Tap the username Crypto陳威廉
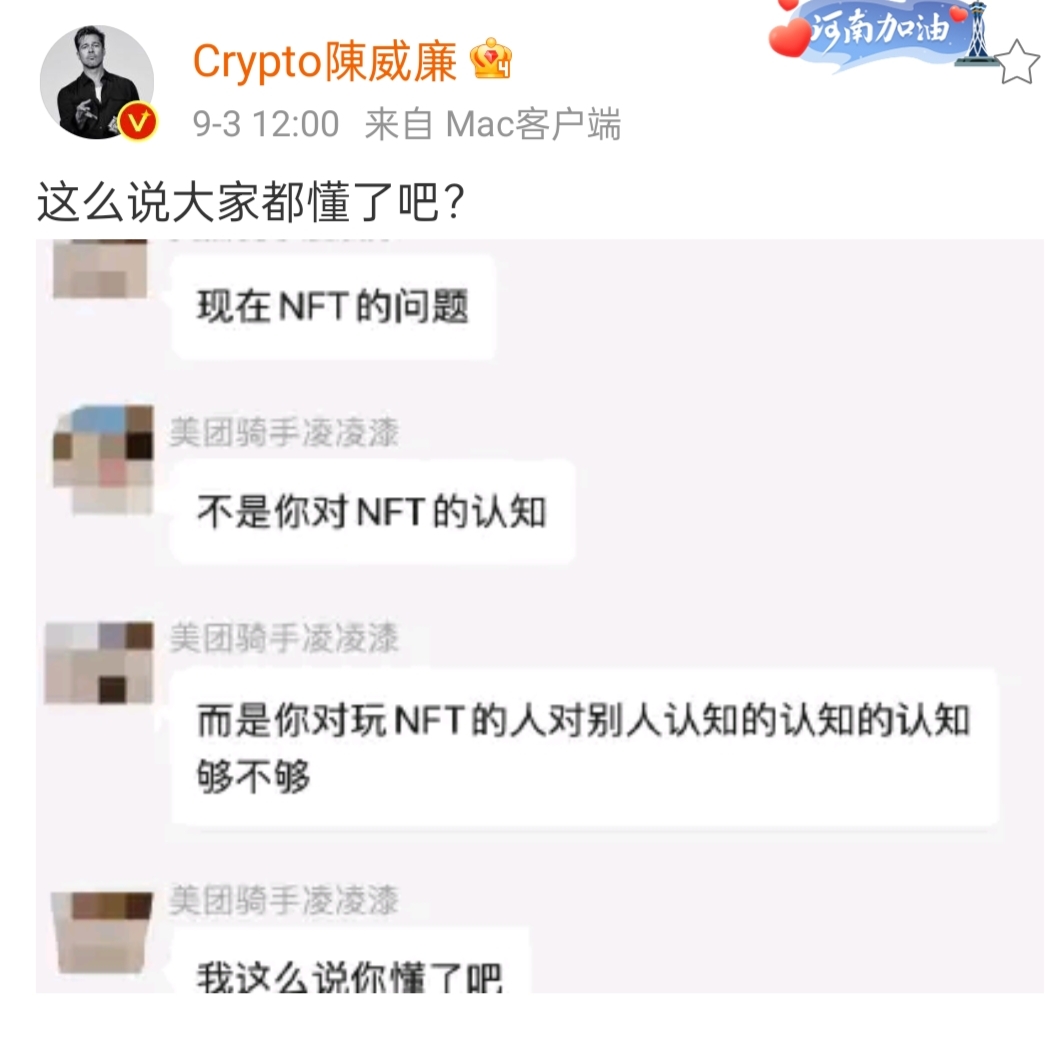Image resolution: width=1045 pixels, height=1049 pixels. (x=324, y=62)
